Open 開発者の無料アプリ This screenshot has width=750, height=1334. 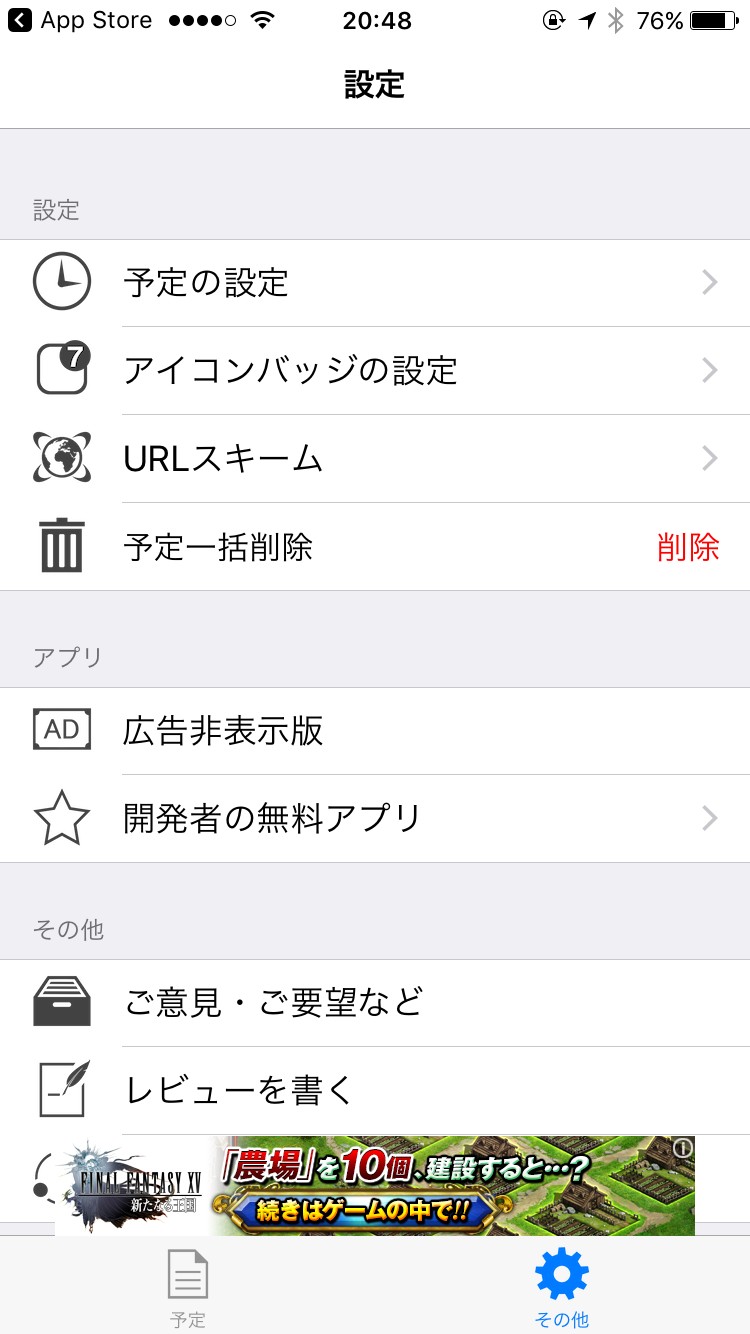pyautogui.click(x=375, y=819)
